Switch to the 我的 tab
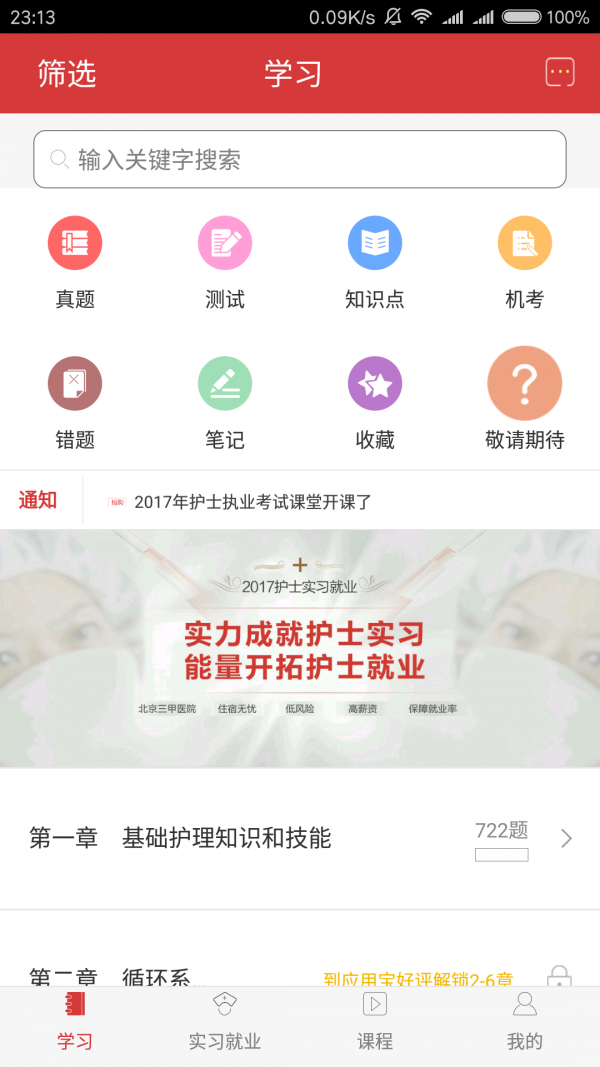 (524, 1023)
